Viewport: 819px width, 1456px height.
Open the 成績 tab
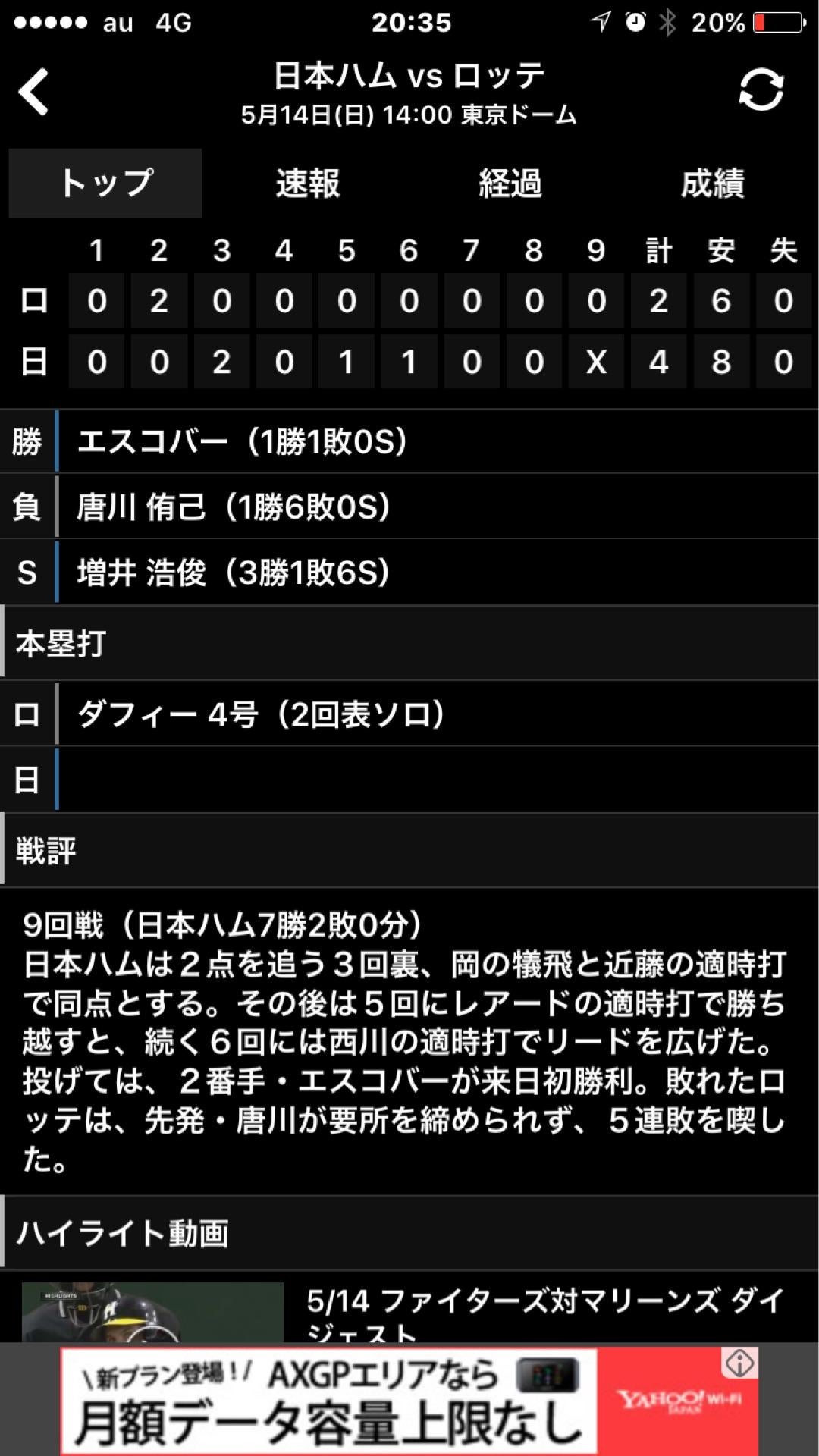click(712, 184)
